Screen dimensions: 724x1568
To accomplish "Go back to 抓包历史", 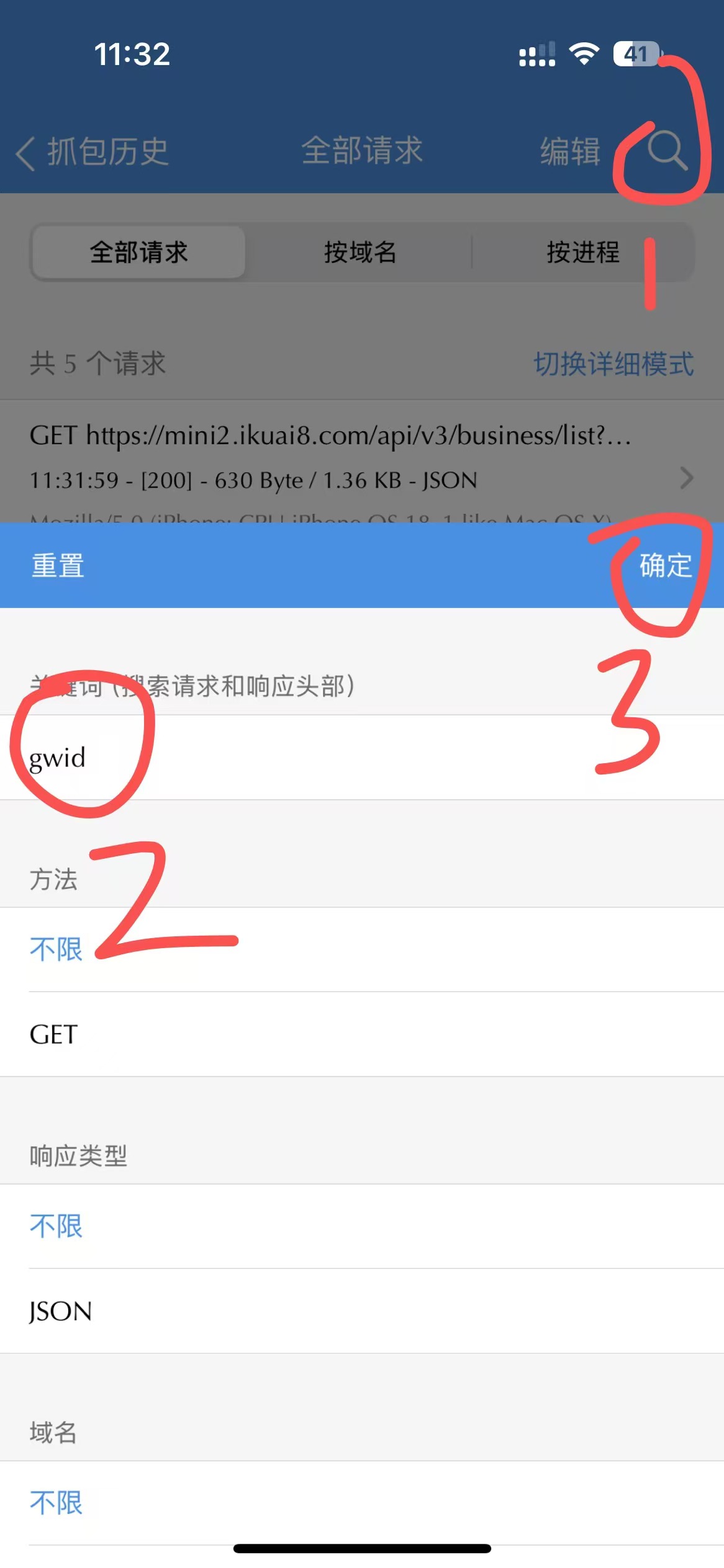I will (92, 152).
